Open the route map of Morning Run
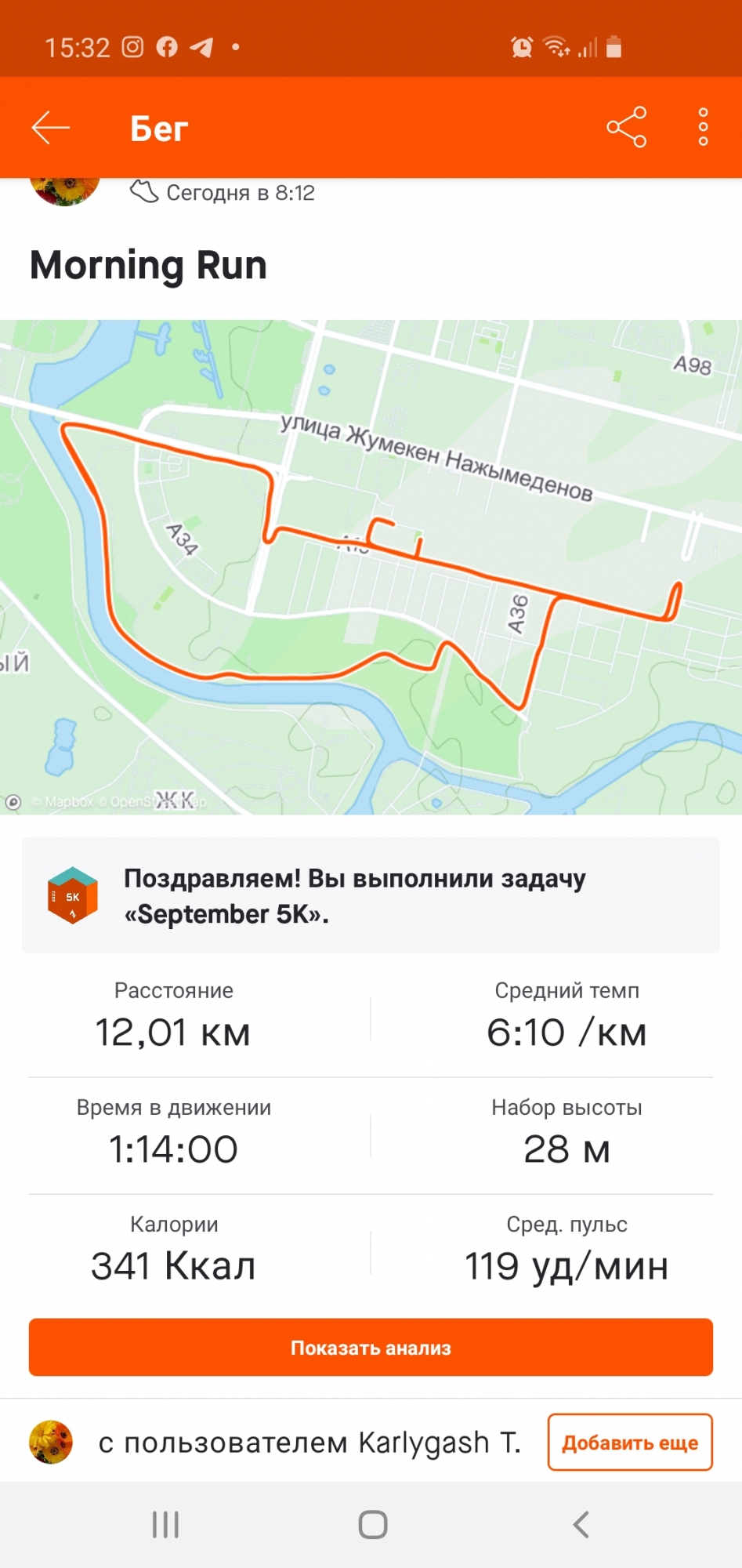 pyautogui.click(x=371, y=566)
